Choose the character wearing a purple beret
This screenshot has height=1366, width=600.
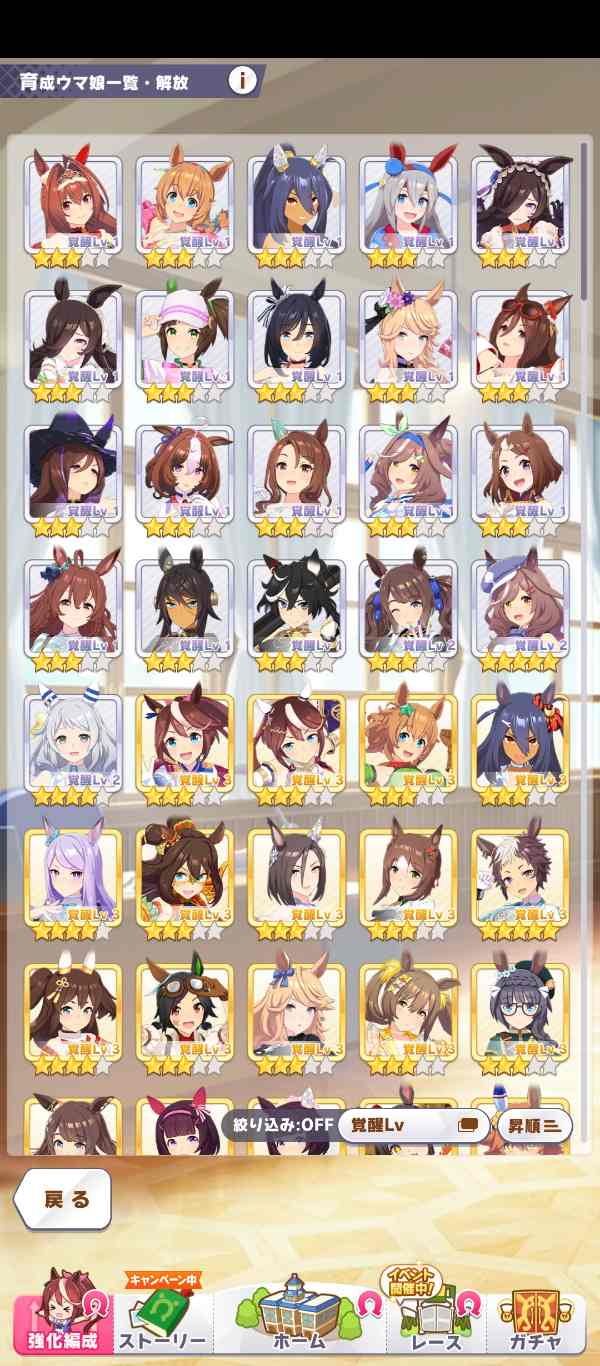[520, 609]
